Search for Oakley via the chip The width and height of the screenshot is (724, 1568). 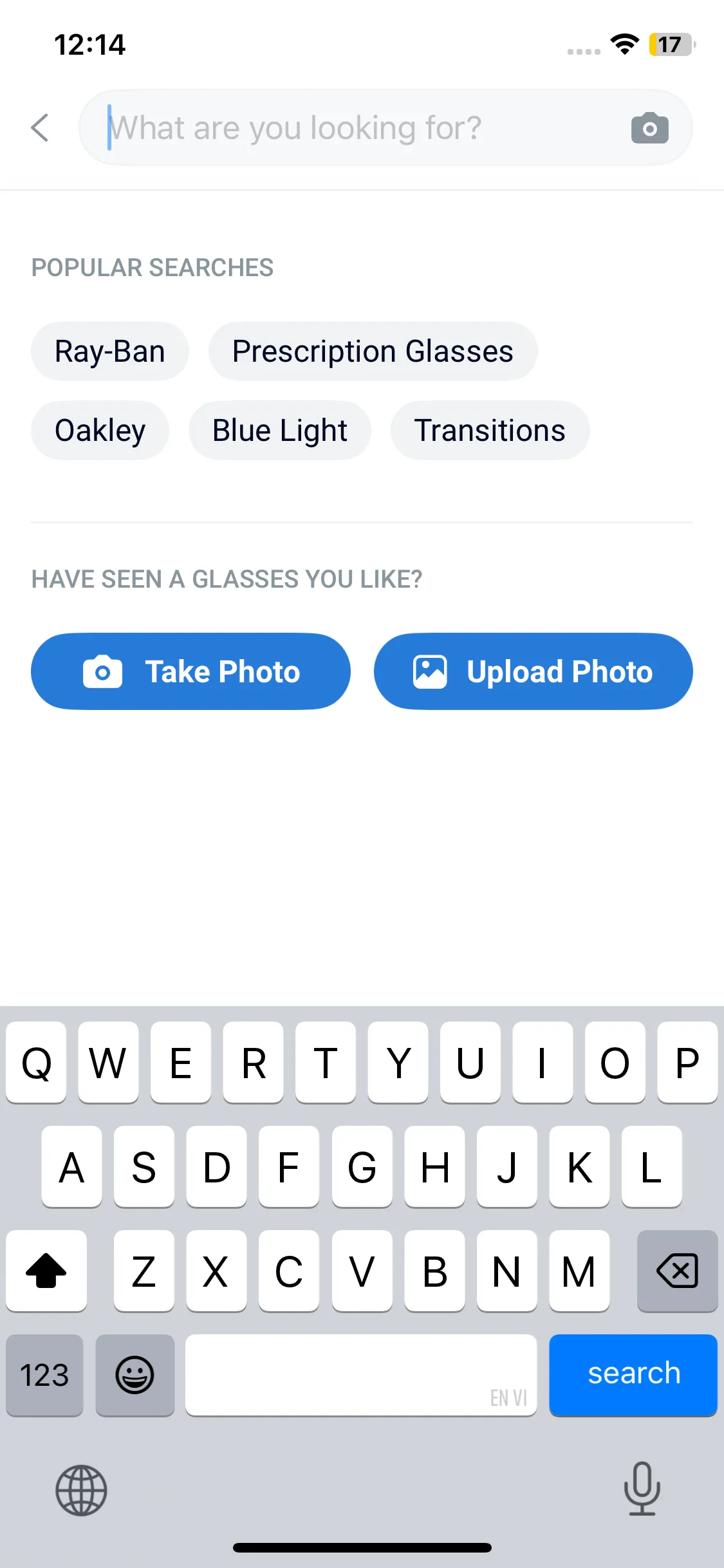pos(100,431)
